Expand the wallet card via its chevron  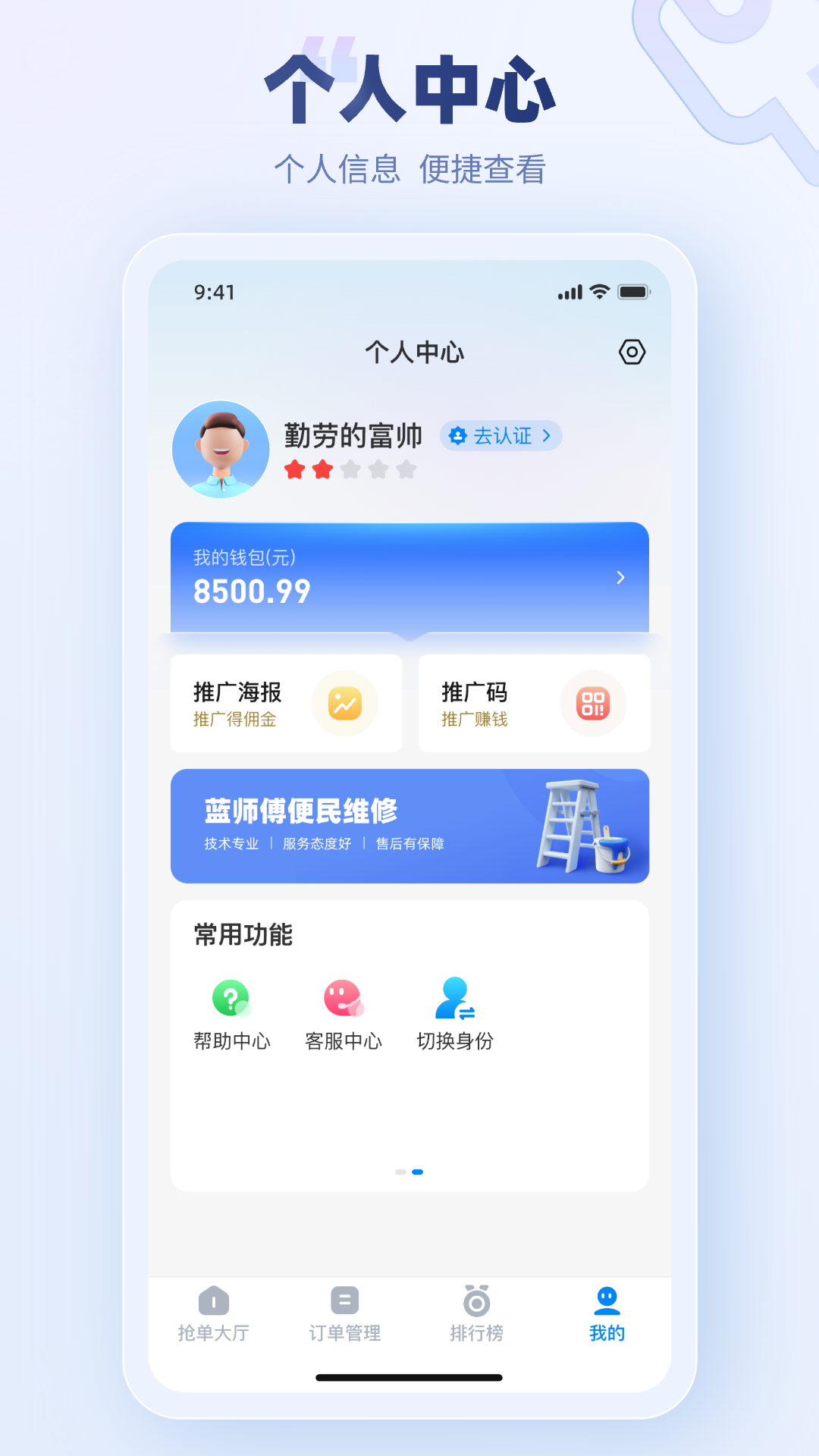click(x=621, y=577)
